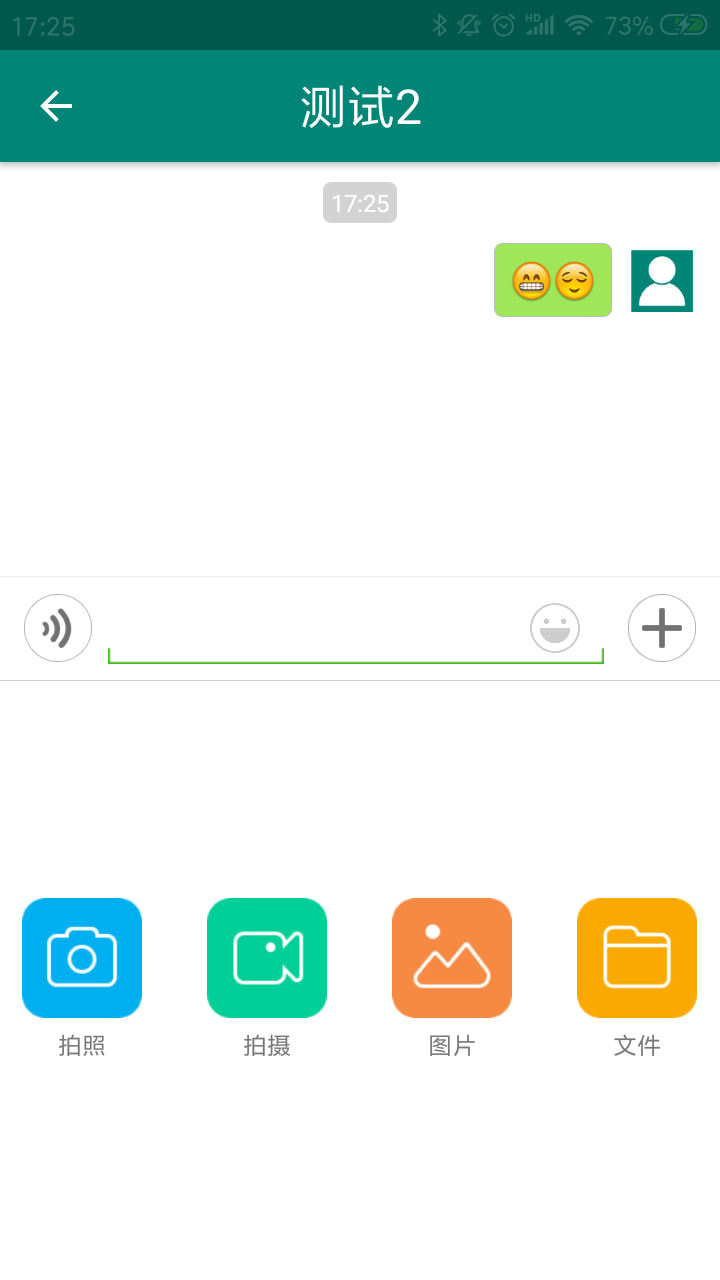Open the emoji picker smiley
720x1280 pixels.
pyautogui.click(x=555, y=628)
